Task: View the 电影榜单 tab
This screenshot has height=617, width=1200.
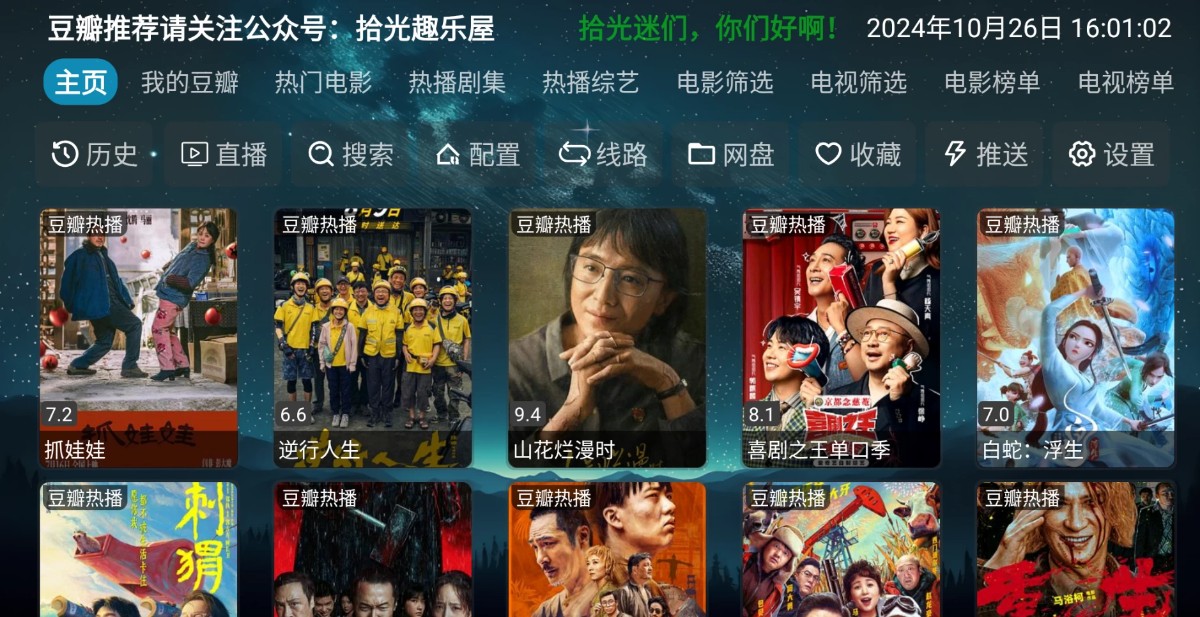Action: click(x=992, y=82)
